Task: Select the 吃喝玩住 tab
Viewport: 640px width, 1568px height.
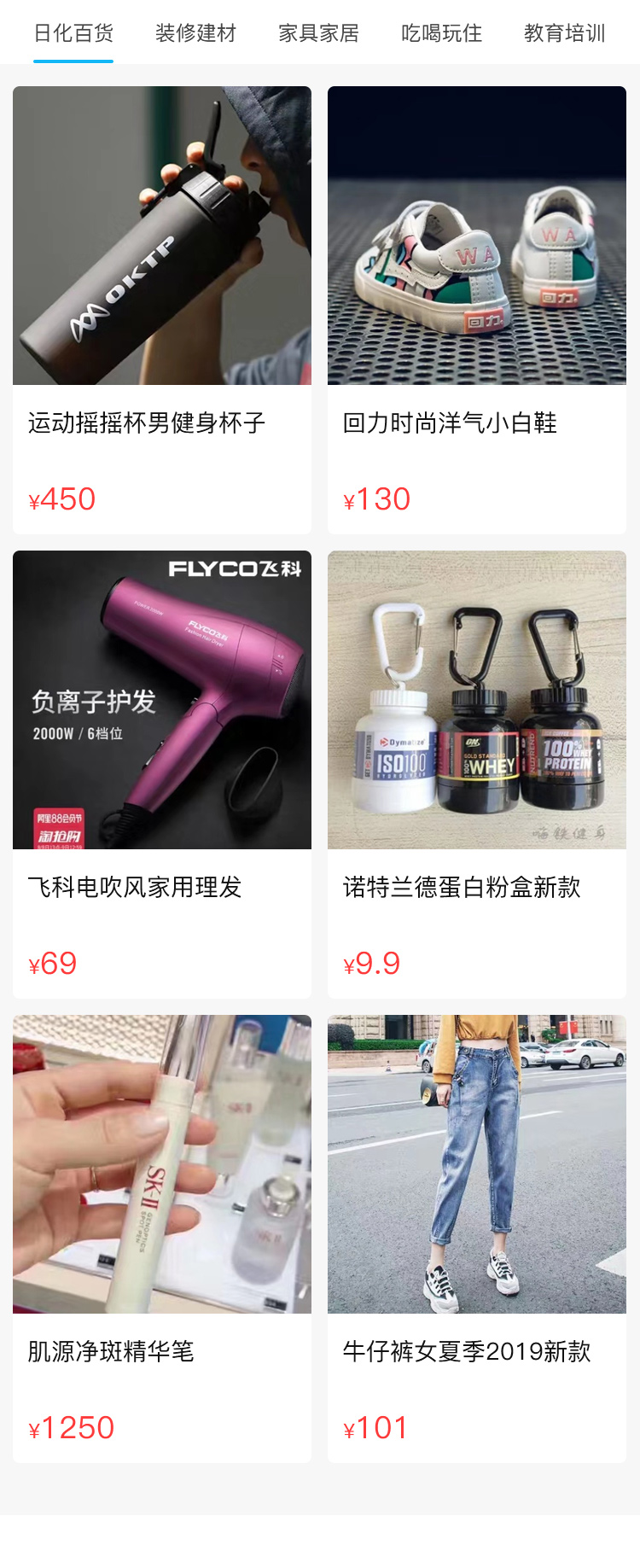Action: [x=441, y=33]
